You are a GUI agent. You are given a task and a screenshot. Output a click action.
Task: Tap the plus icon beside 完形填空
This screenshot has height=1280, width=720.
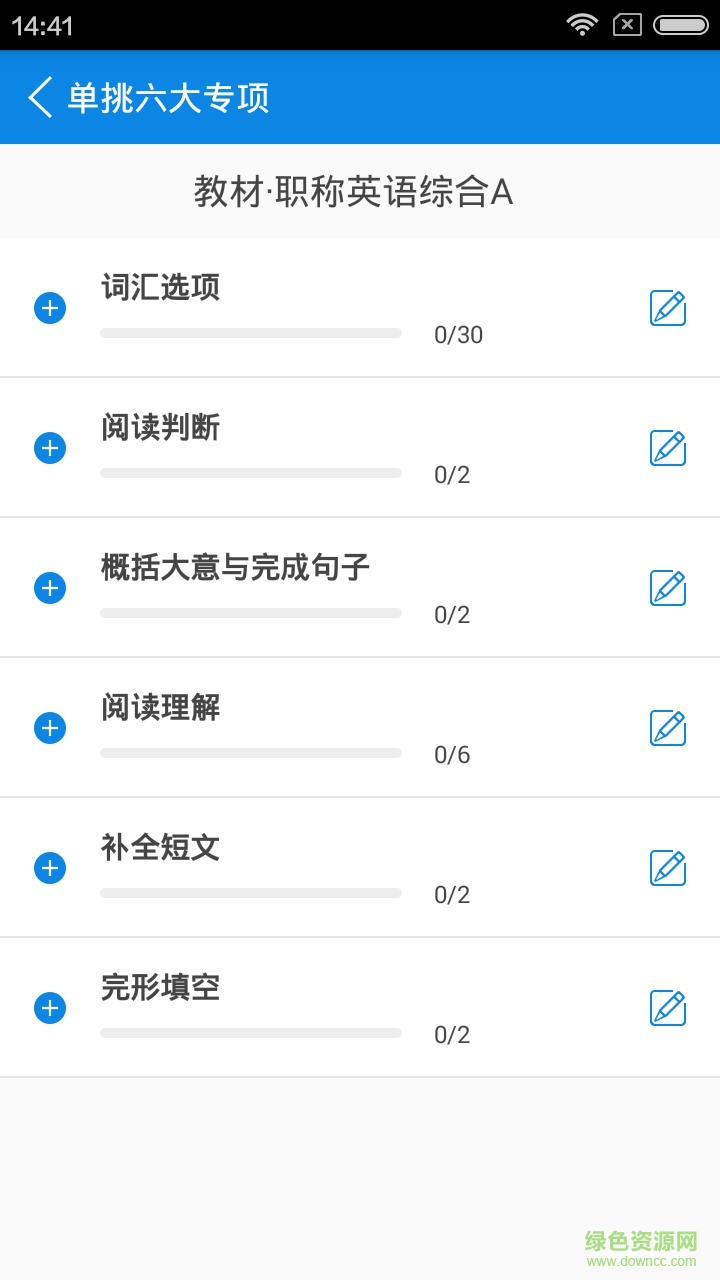[x=49, y=1008]
